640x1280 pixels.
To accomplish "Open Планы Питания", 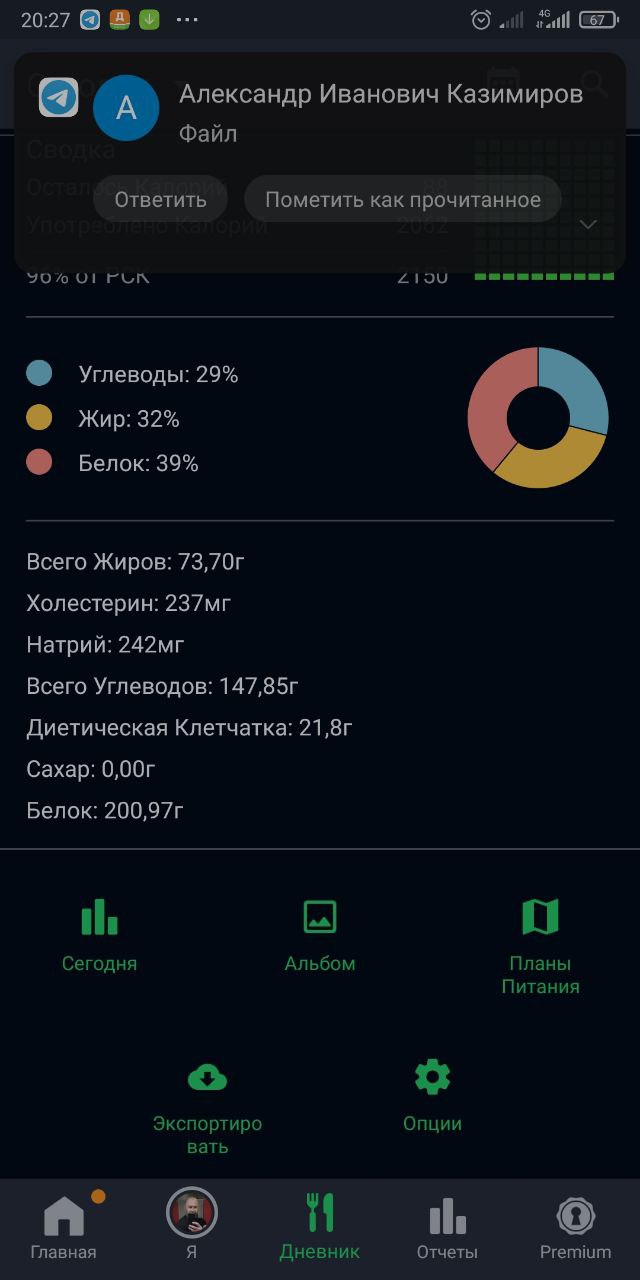I will (x=540, y=944).
